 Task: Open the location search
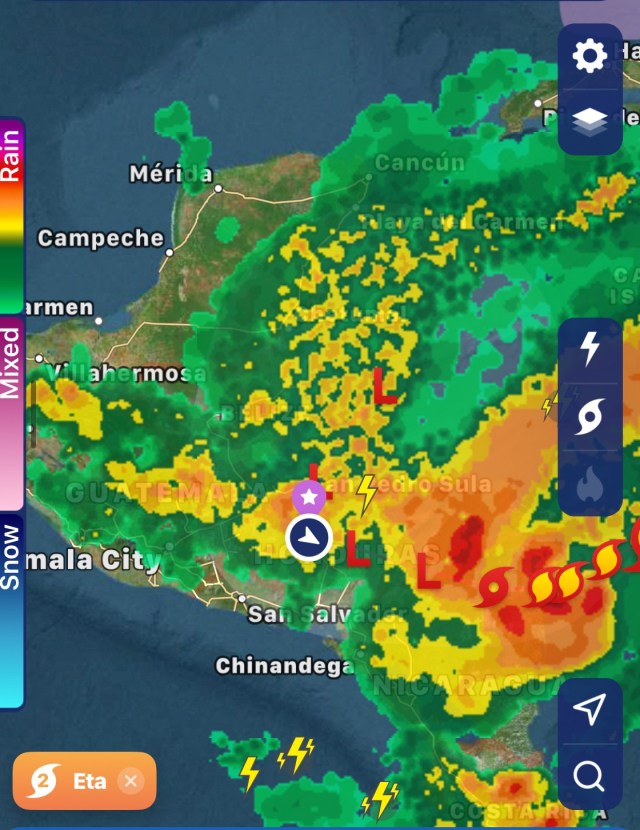point(590,775)
